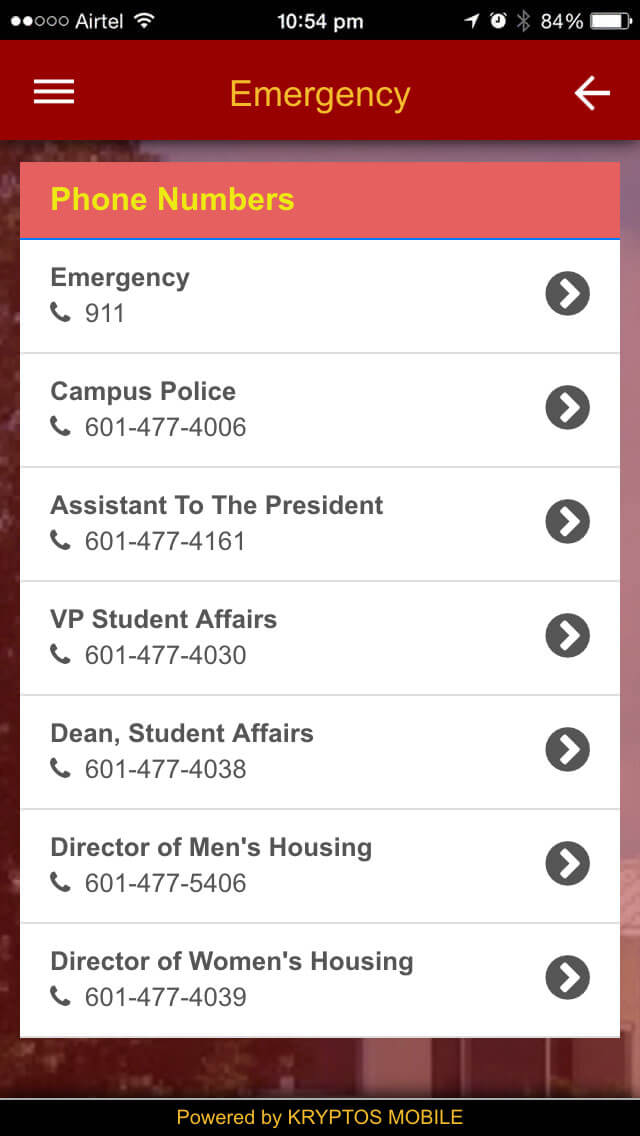Image resolution: width=640 pixels, height=1136 pixels.
Task: Open VP Student Affairs number
Action: 320,637
